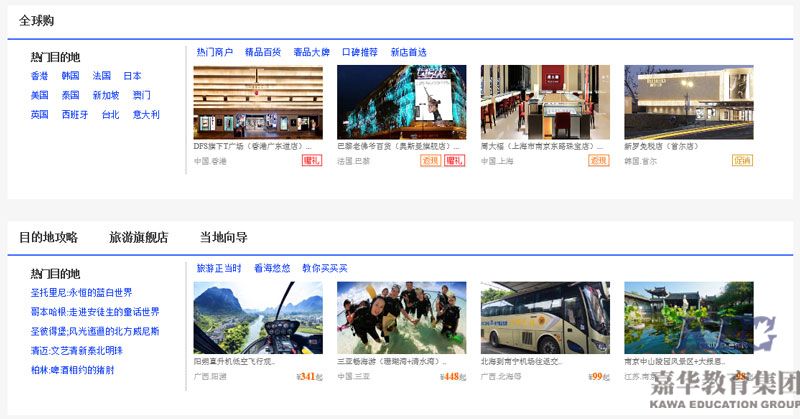Select the 看海悠悠 tab

click(x=272, y=268)
